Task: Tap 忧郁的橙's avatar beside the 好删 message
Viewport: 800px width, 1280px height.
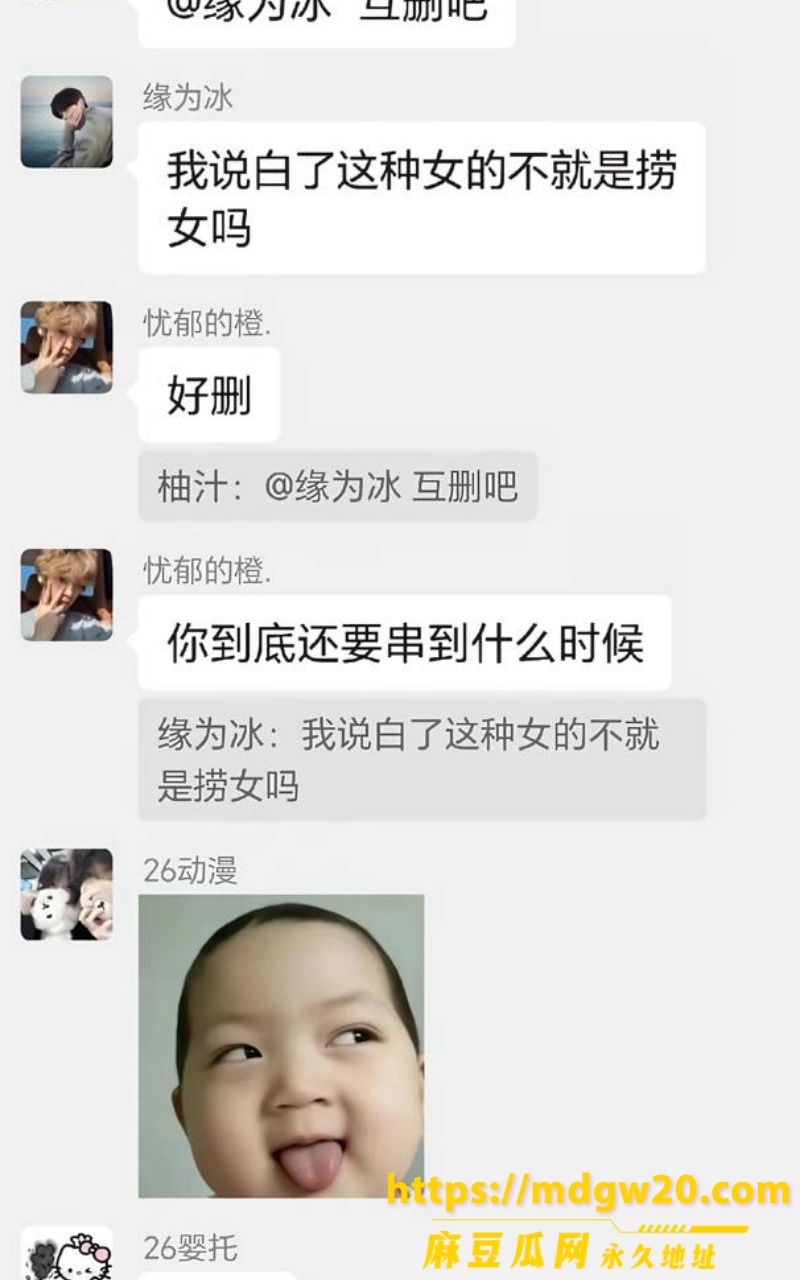Action: click(x=67, y=347)
